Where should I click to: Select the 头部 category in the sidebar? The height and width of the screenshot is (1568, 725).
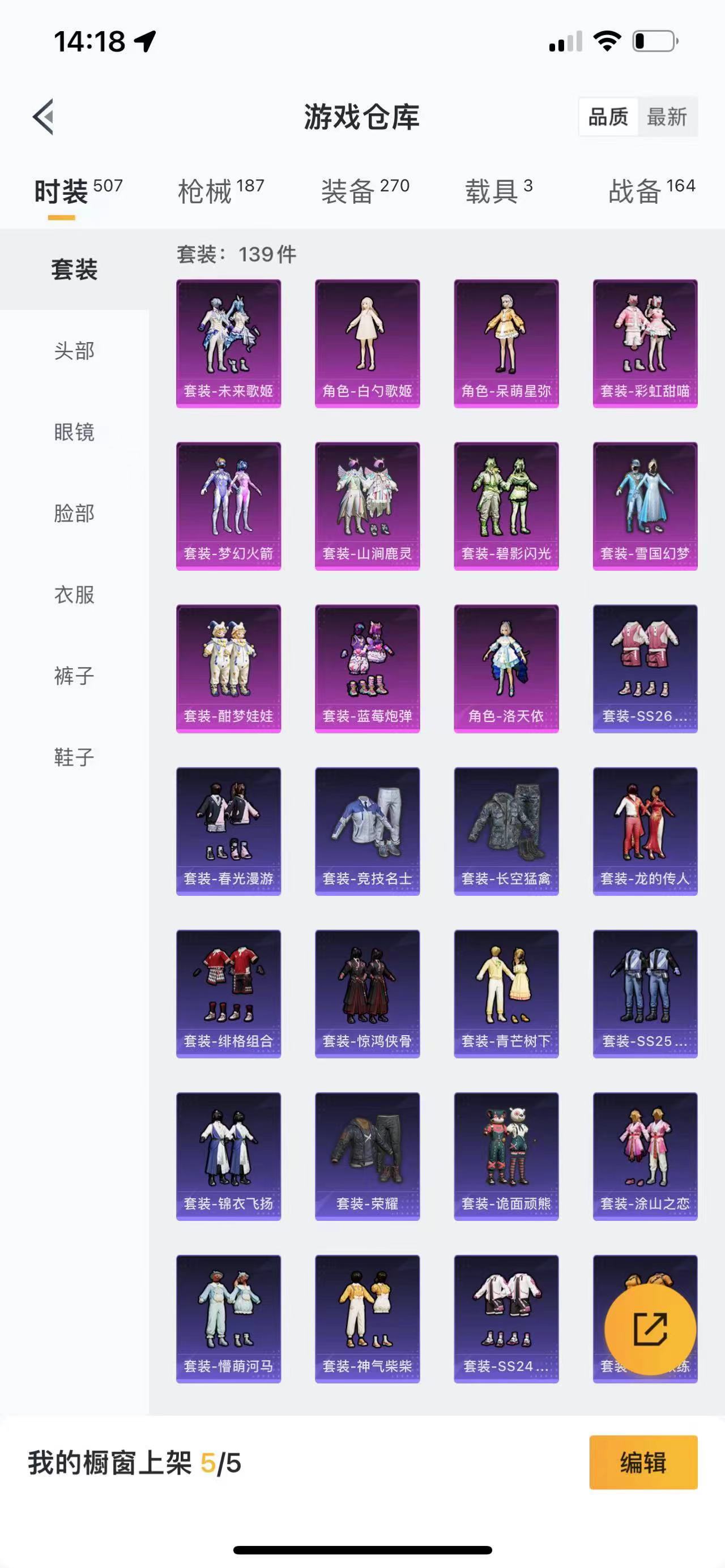click(74, 351)
